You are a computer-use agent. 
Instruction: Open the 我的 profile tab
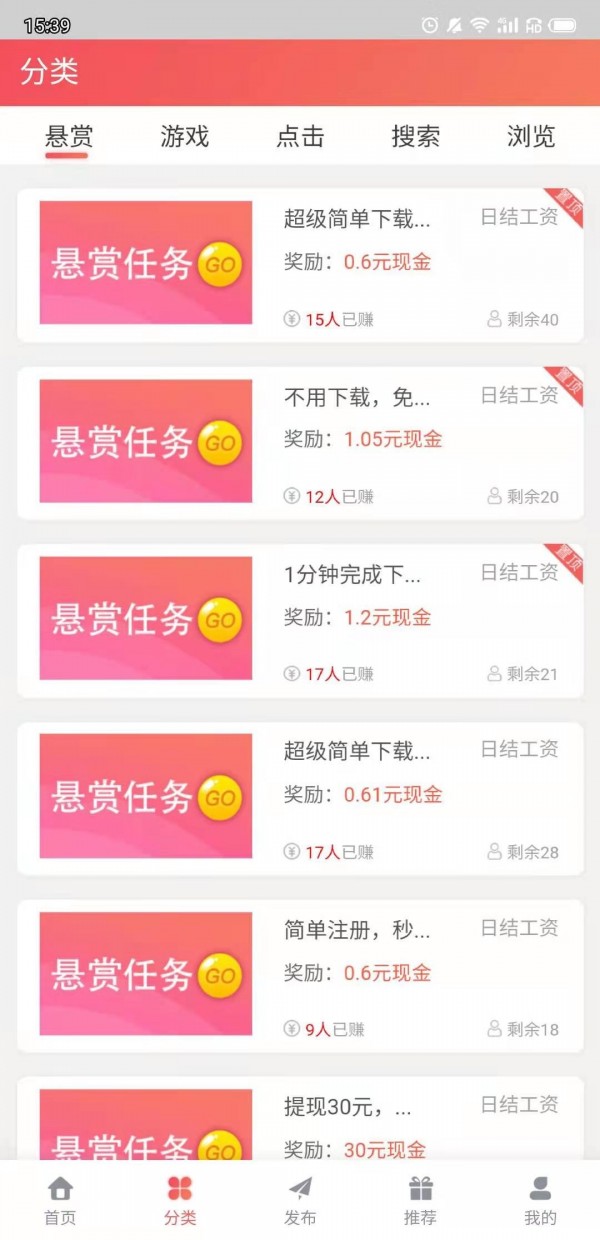pyautogui.click(x=540, y=1200)
